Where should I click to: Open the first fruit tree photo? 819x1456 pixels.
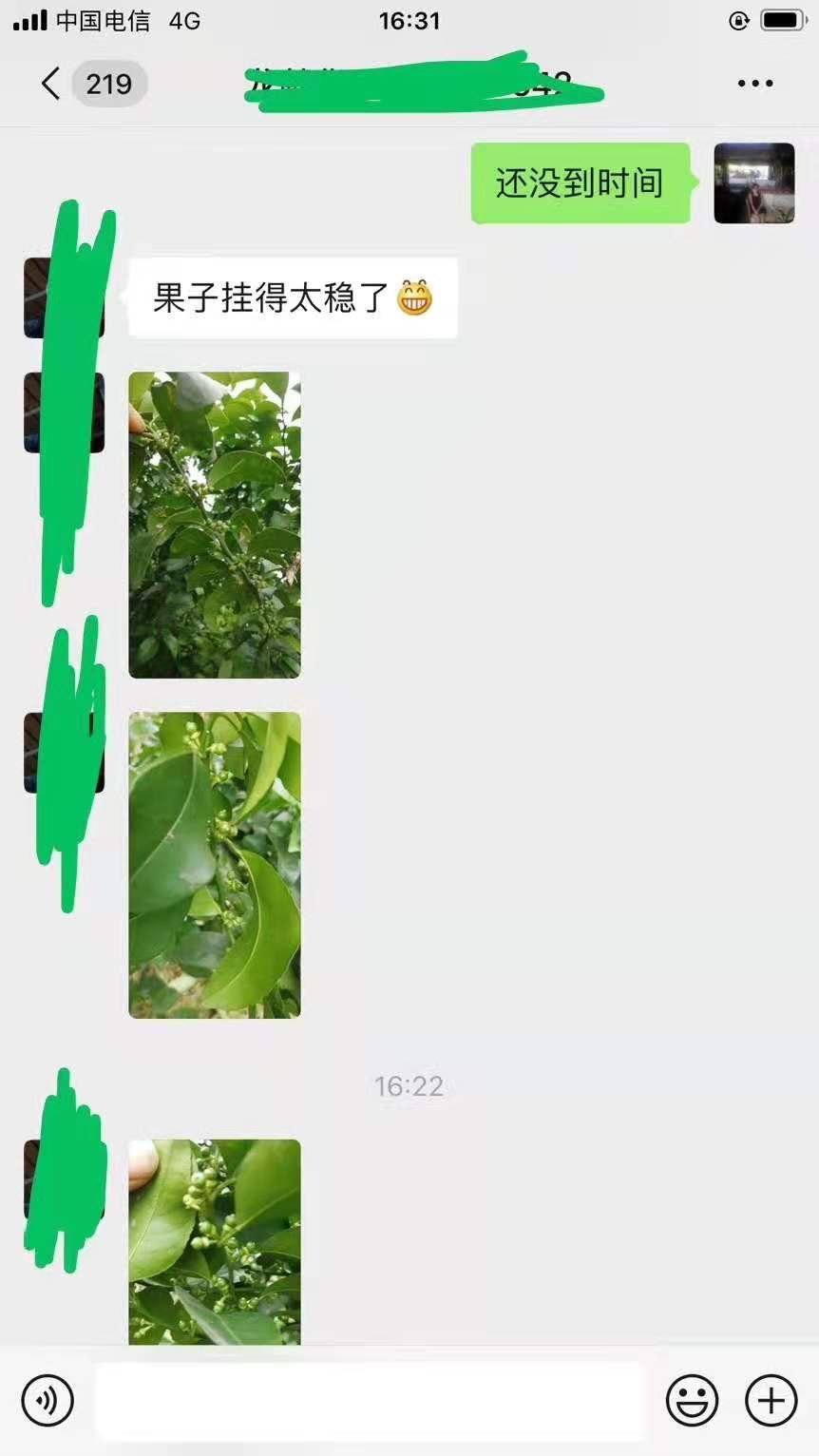[x=215, y=525]
